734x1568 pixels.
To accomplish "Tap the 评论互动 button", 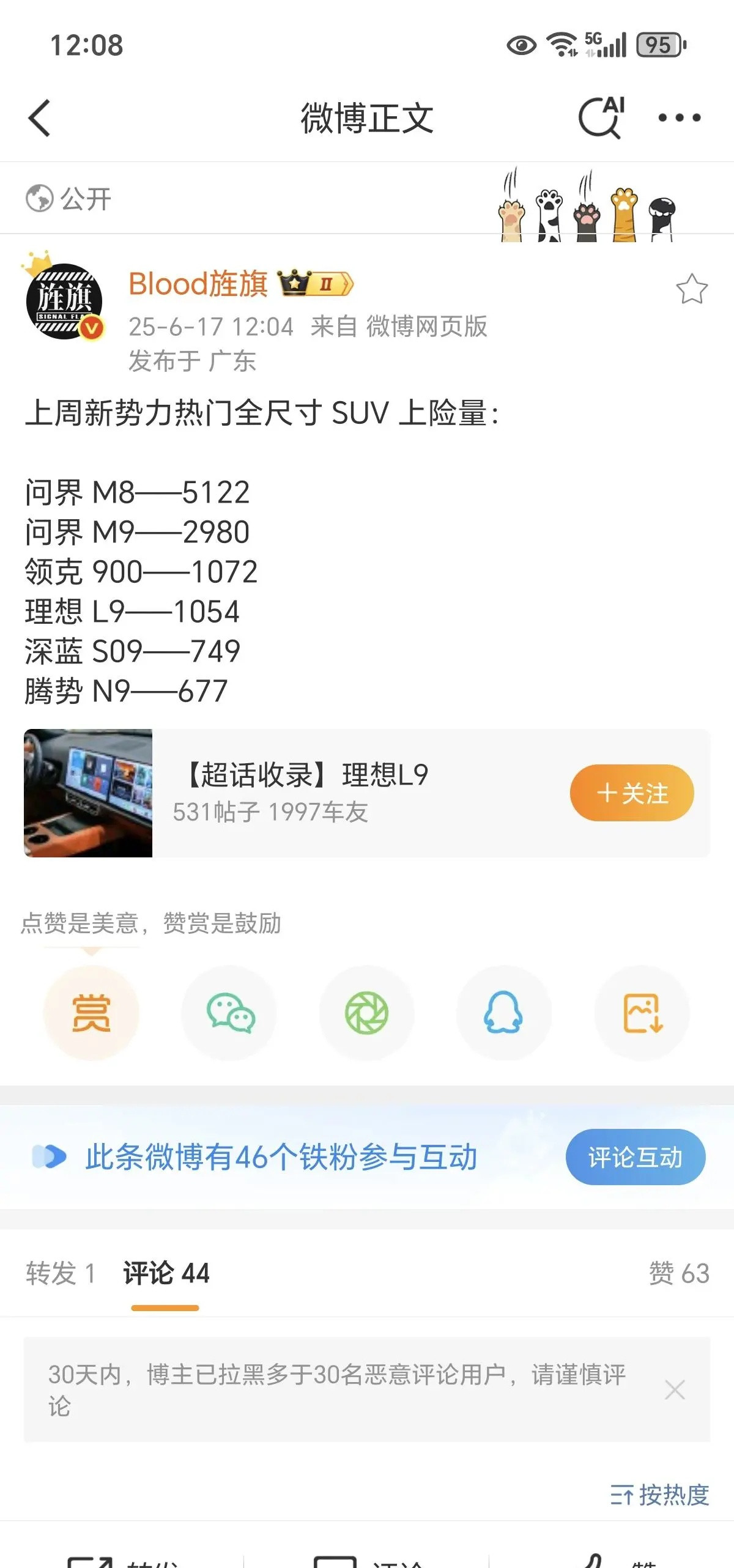I will 635,1157.
